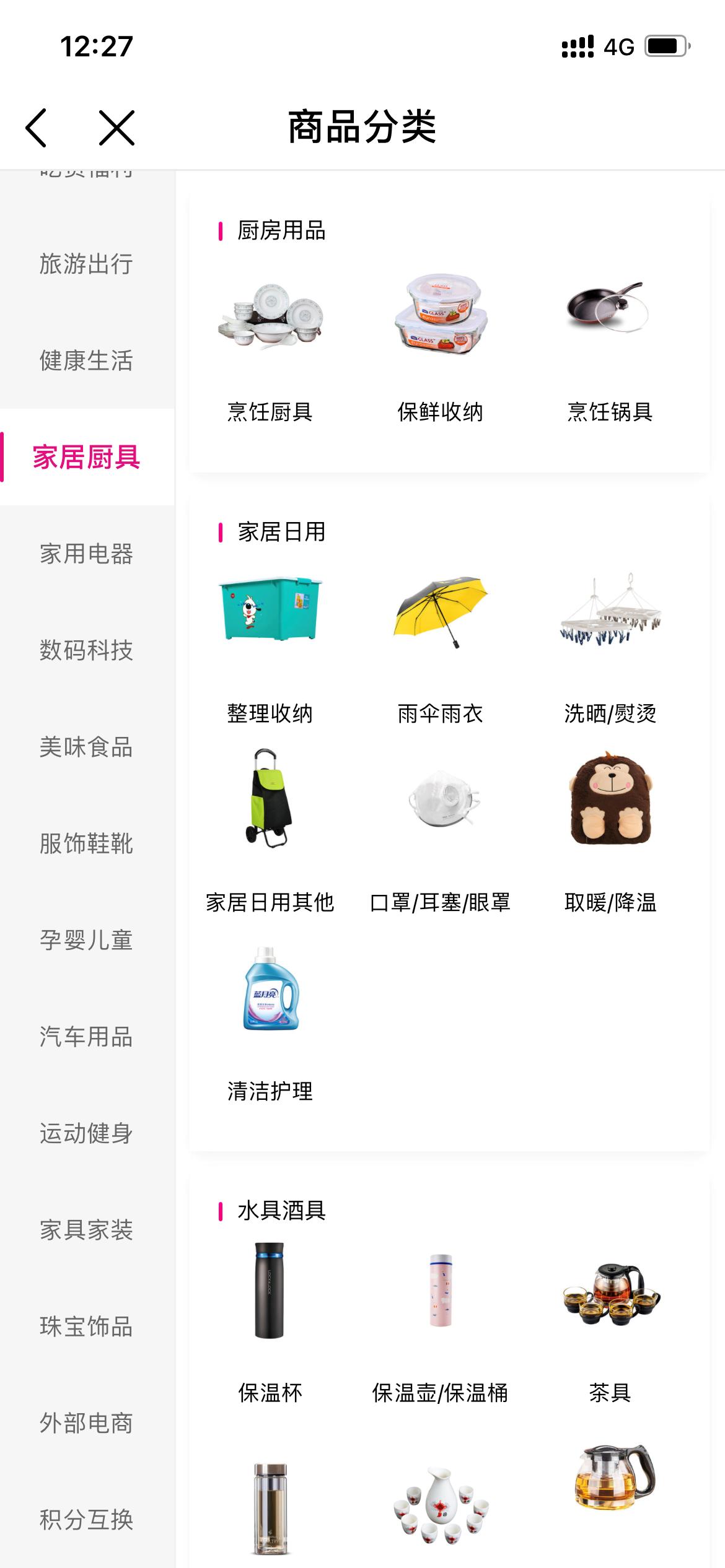This screenshot has height=1568, width=725.
Task: Select the 保鲜收纳 storage boxes icon
Action: click(x=440, y=316)
